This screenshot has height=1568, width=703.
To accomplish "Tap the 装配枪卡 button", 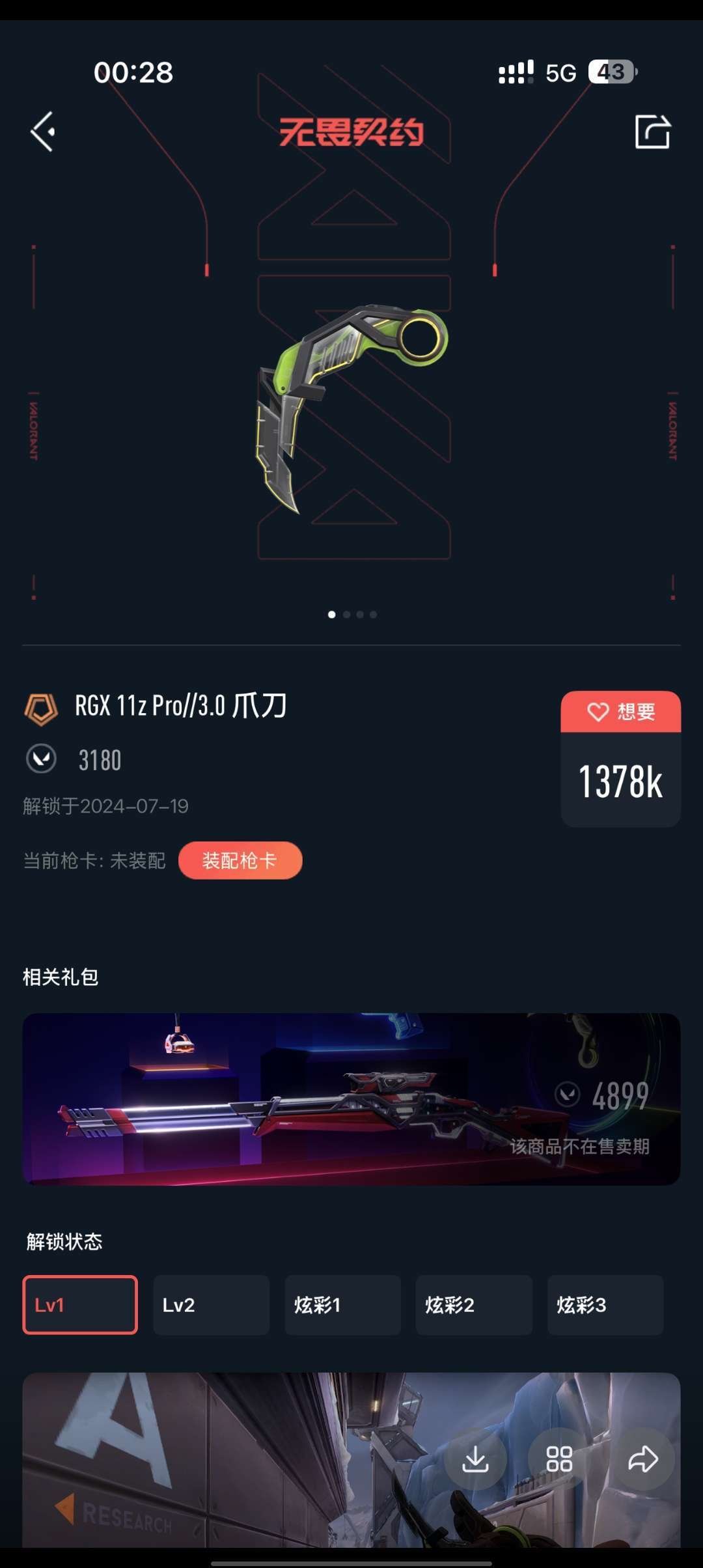I will (x=240, y=861).
